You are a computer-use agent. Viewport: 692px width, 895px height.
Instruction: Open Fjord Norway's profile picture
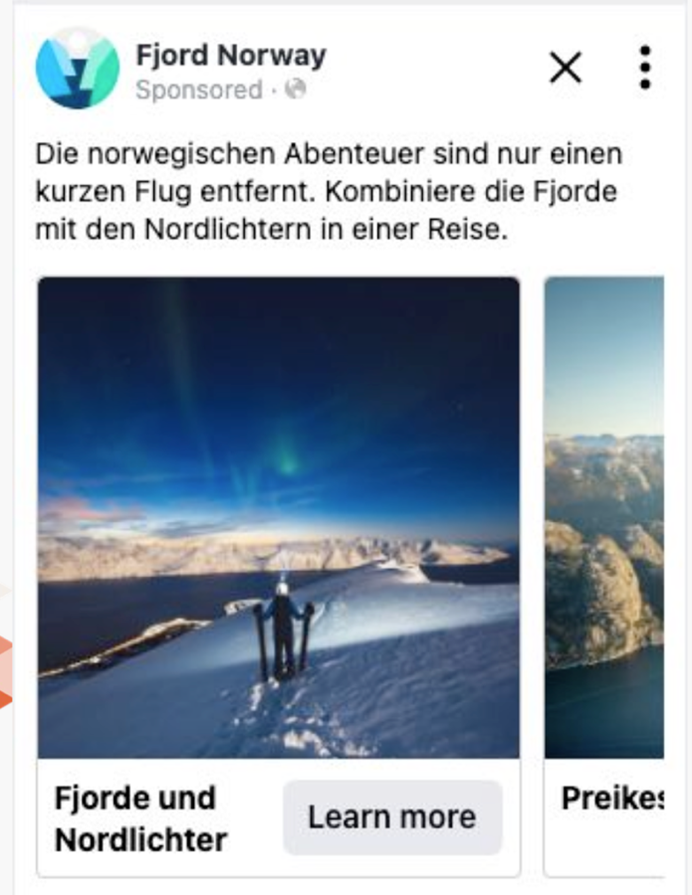pyautogui.click(x=77, y=68)
